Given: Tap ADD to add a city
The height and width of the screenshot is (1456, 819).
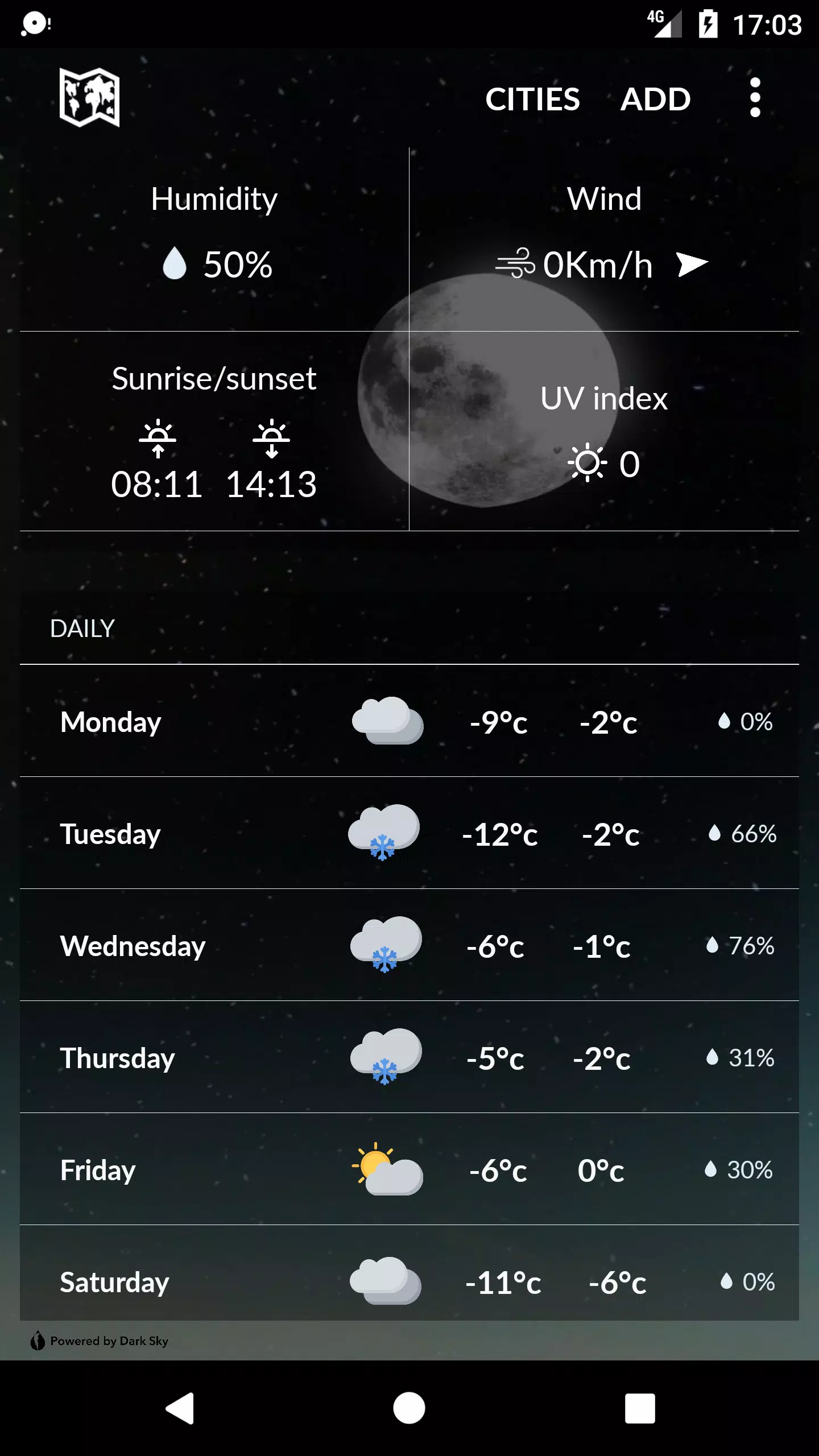Looking at the screenshot, I should pos(655,99).
